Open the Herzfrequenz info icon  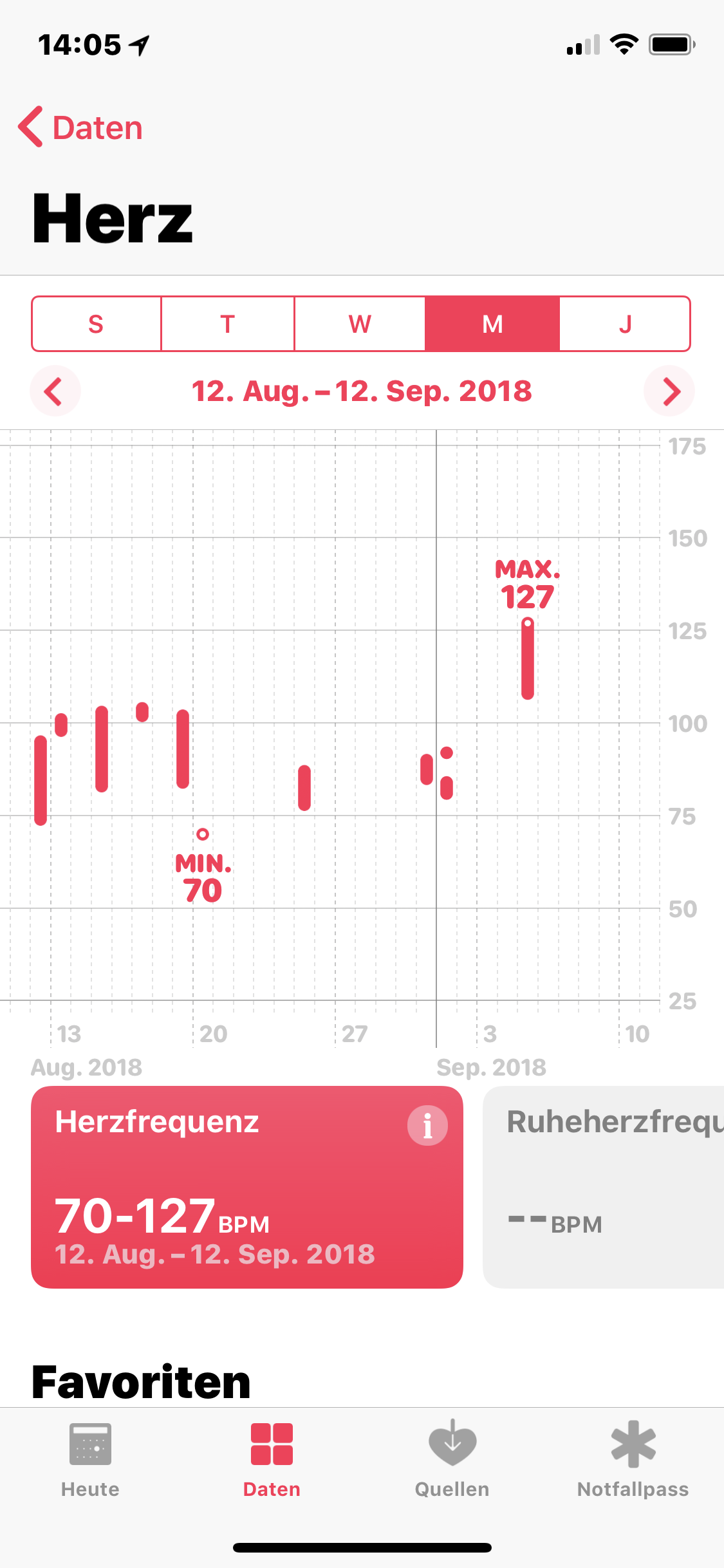[x=427, y=1126]
